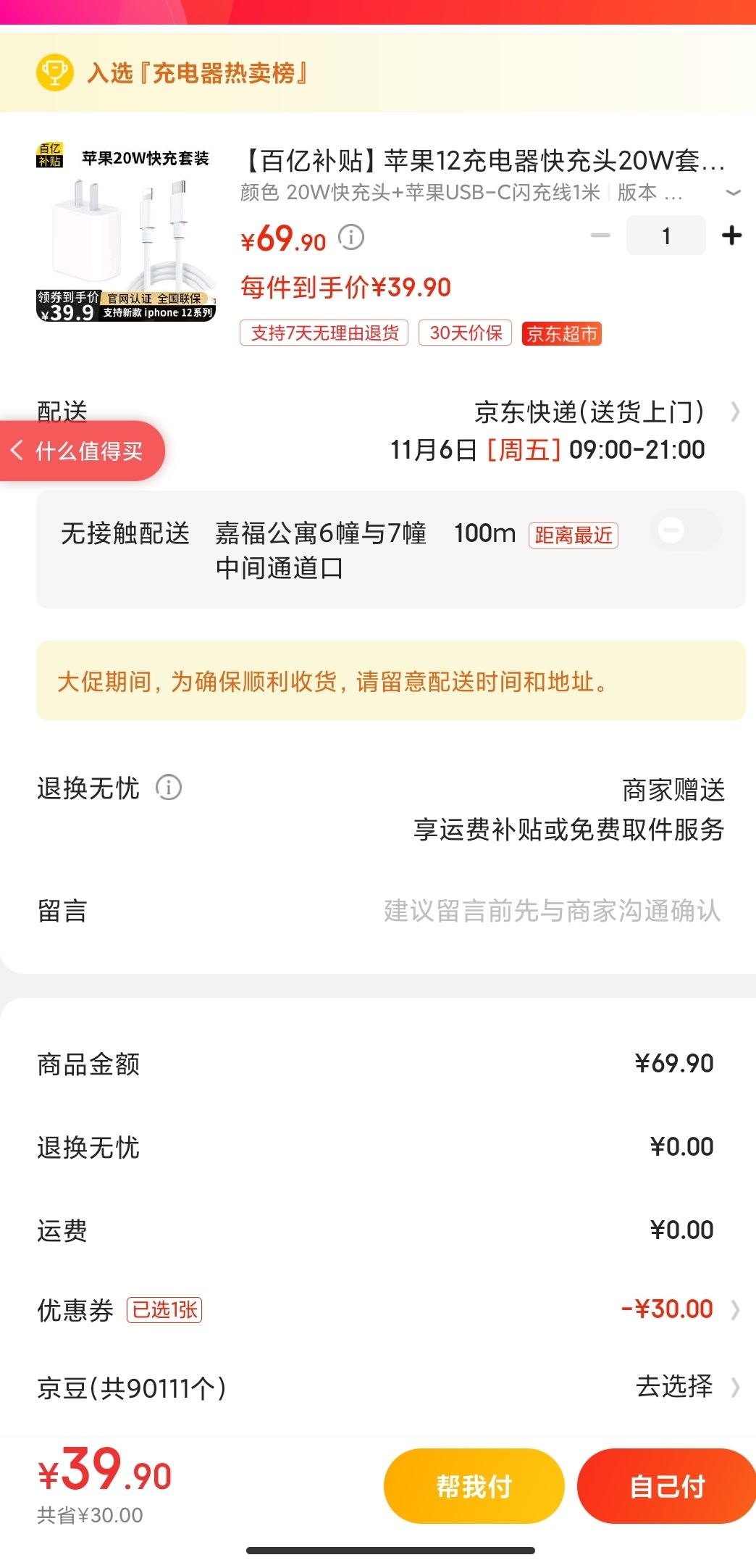The width and height of the screenshot is (756, 1568).
Task: Click the info icon next to ¥69.90 price
Action: pyautogui.click(x=352, y=238)
